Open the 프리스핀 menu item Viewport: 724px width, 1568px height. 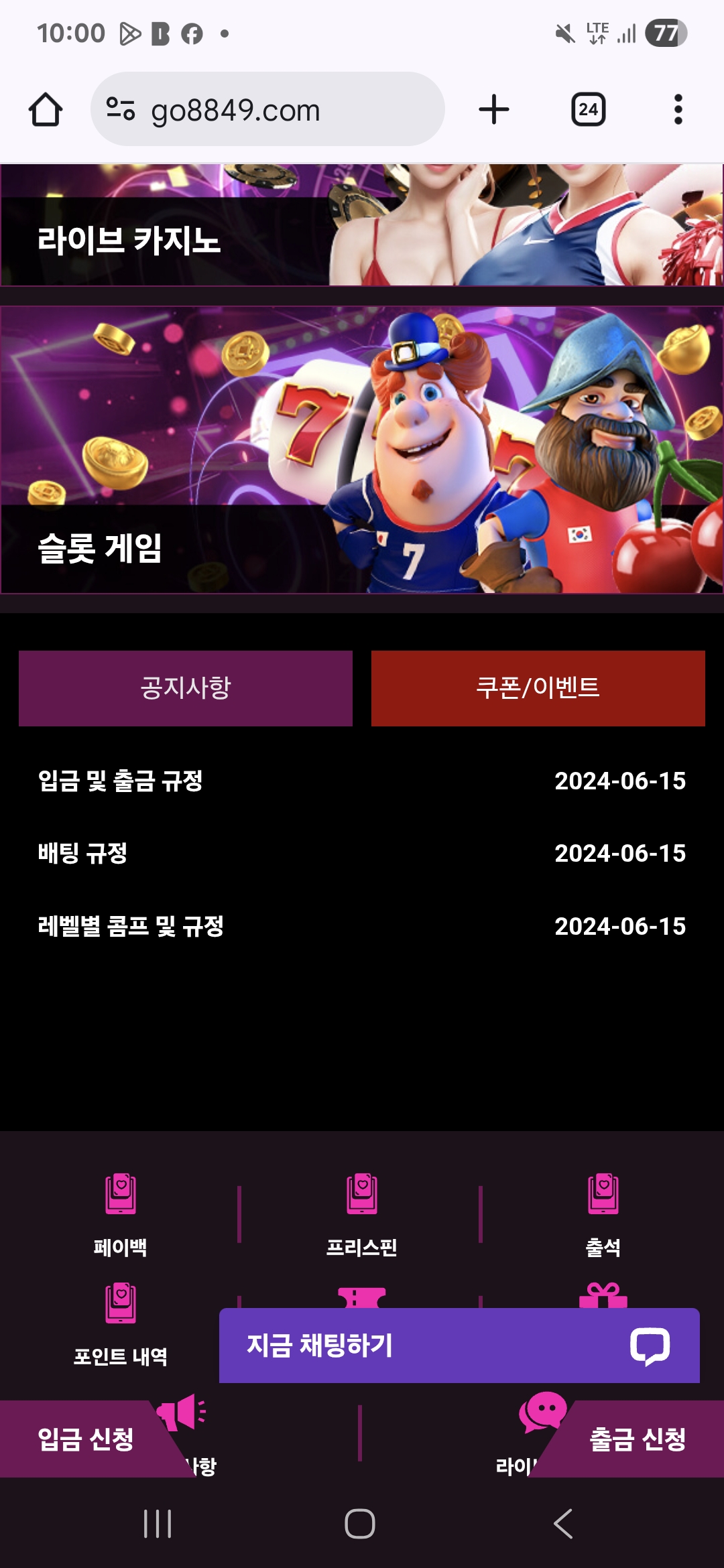coord(362,1213)
